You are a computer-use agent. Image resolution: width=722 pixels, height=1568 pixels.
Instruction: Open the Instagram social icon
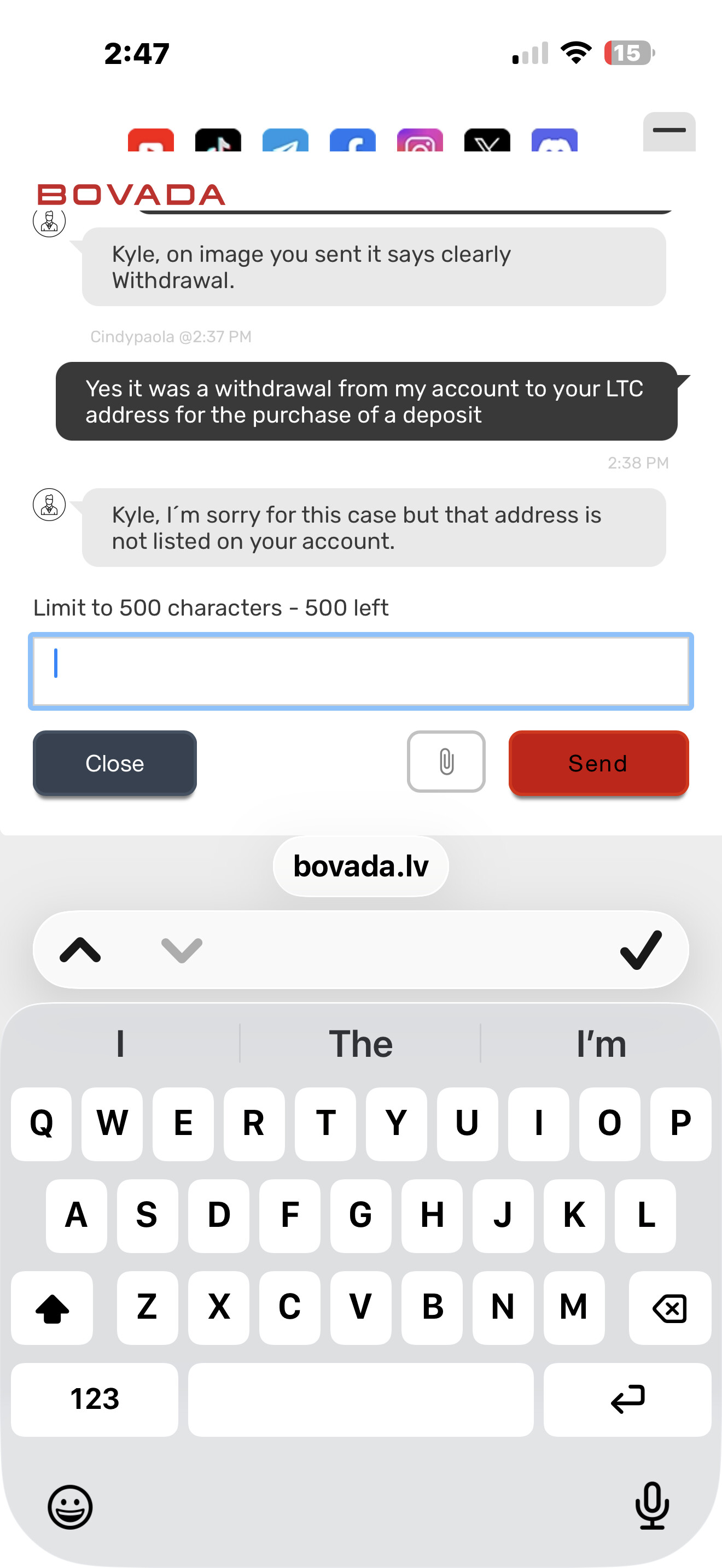point(420,142)
